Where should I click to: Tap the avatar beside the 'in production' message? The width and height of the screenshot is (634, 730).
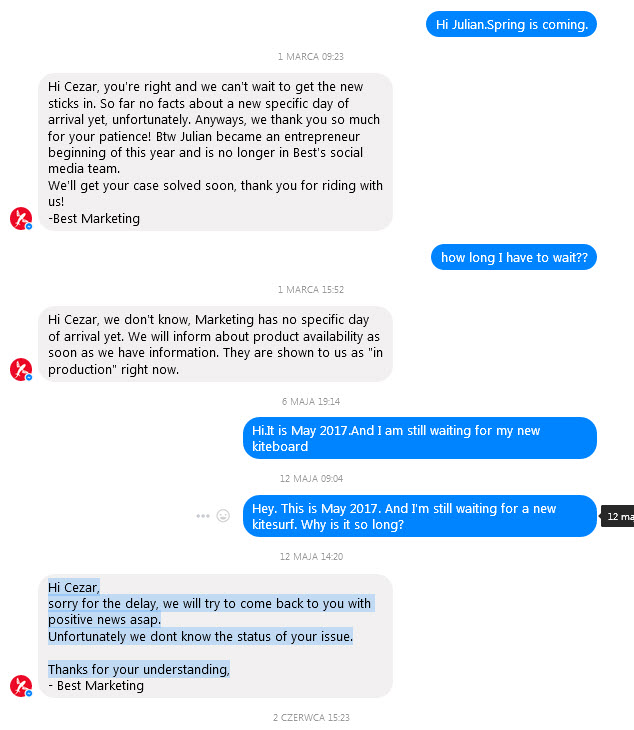tap(21, 370)
